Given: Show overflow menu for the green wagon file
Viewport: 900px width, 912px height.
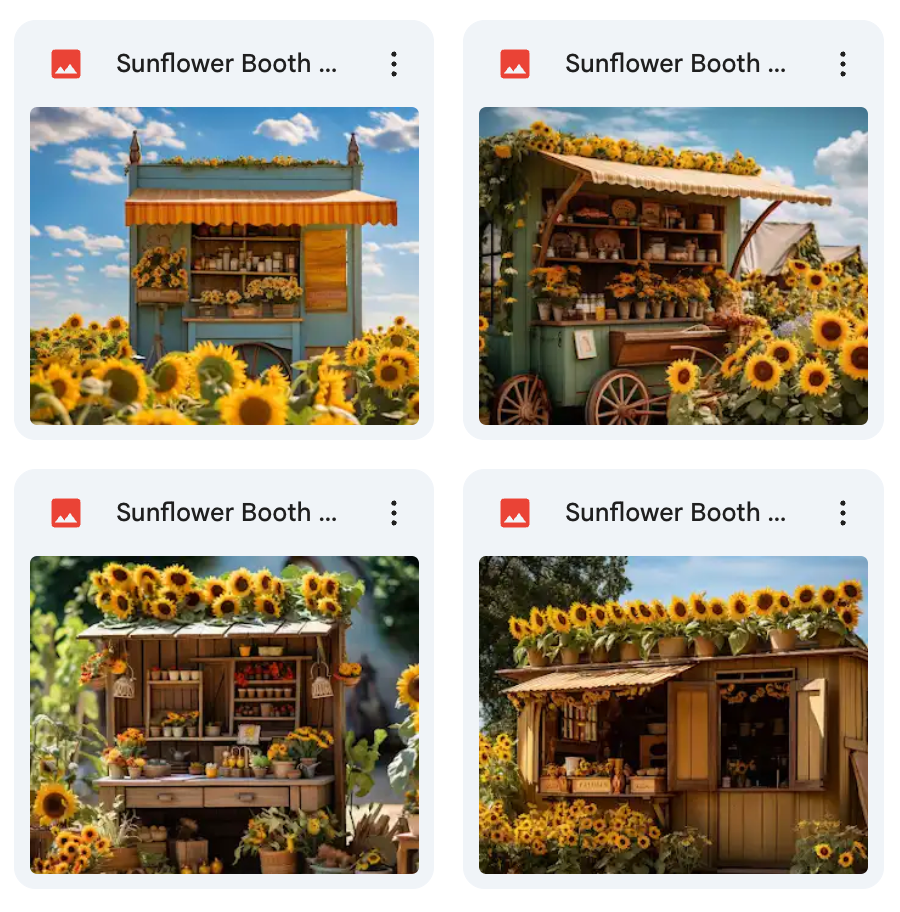Looking at the screenshot, I should tap(843, 64).
